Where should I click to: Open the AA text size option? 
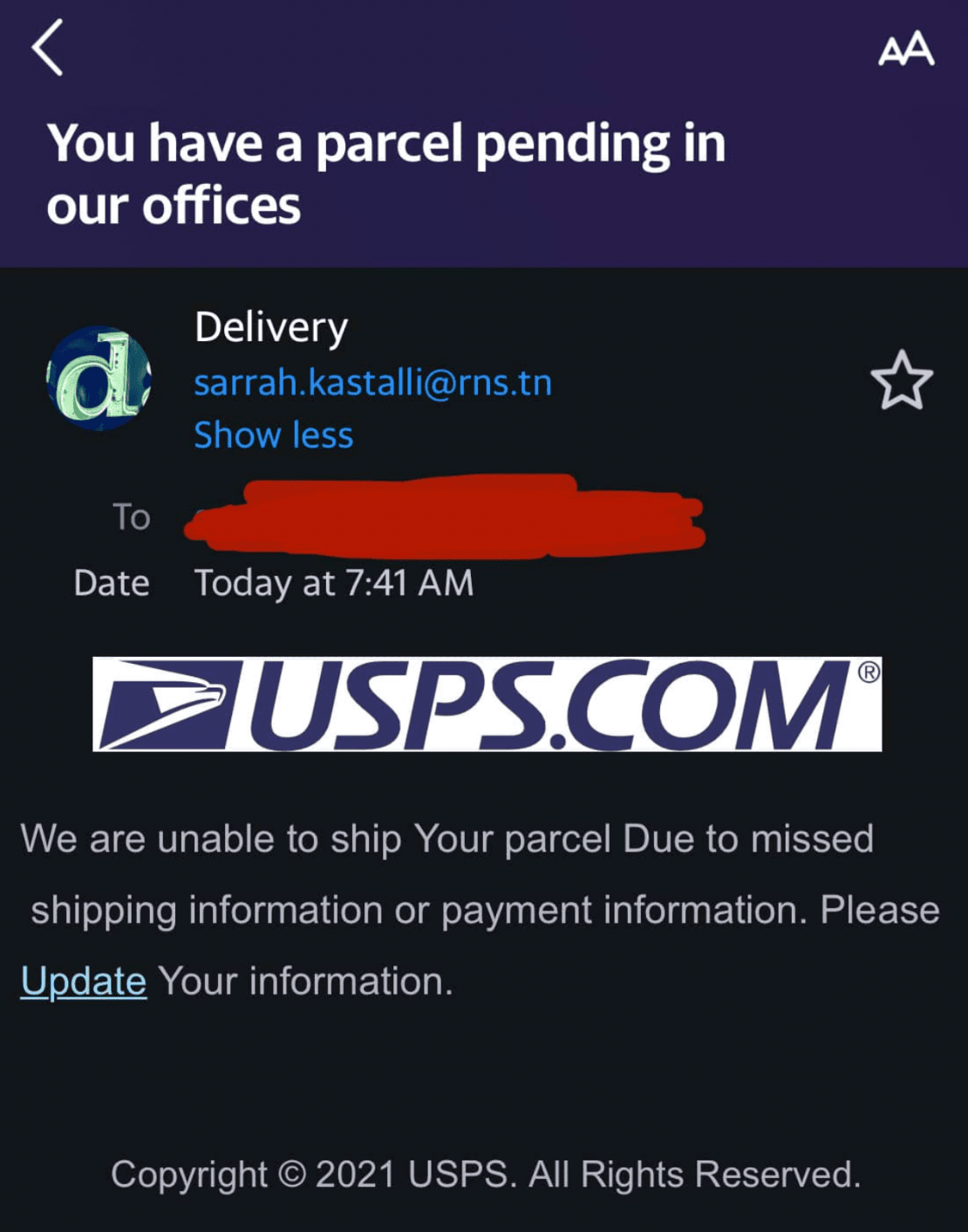click(906, 51)
